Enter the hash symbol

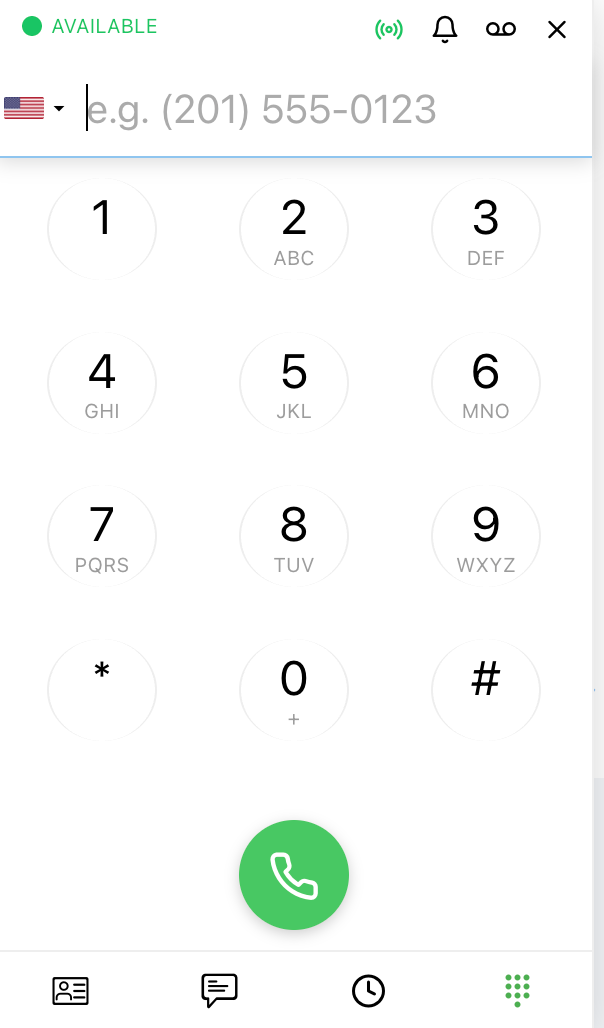[486, 692]
